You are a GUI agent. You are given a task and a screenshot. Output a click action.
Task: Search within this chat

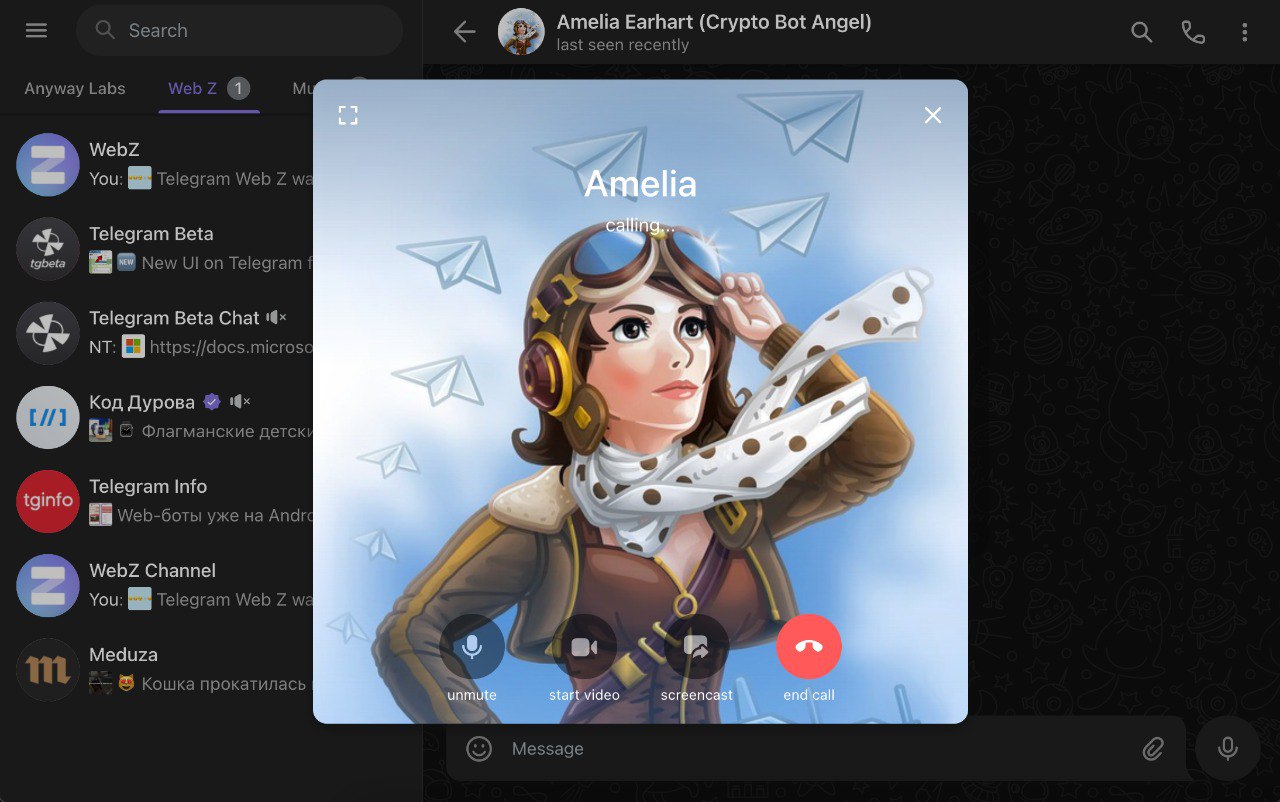1141,32
